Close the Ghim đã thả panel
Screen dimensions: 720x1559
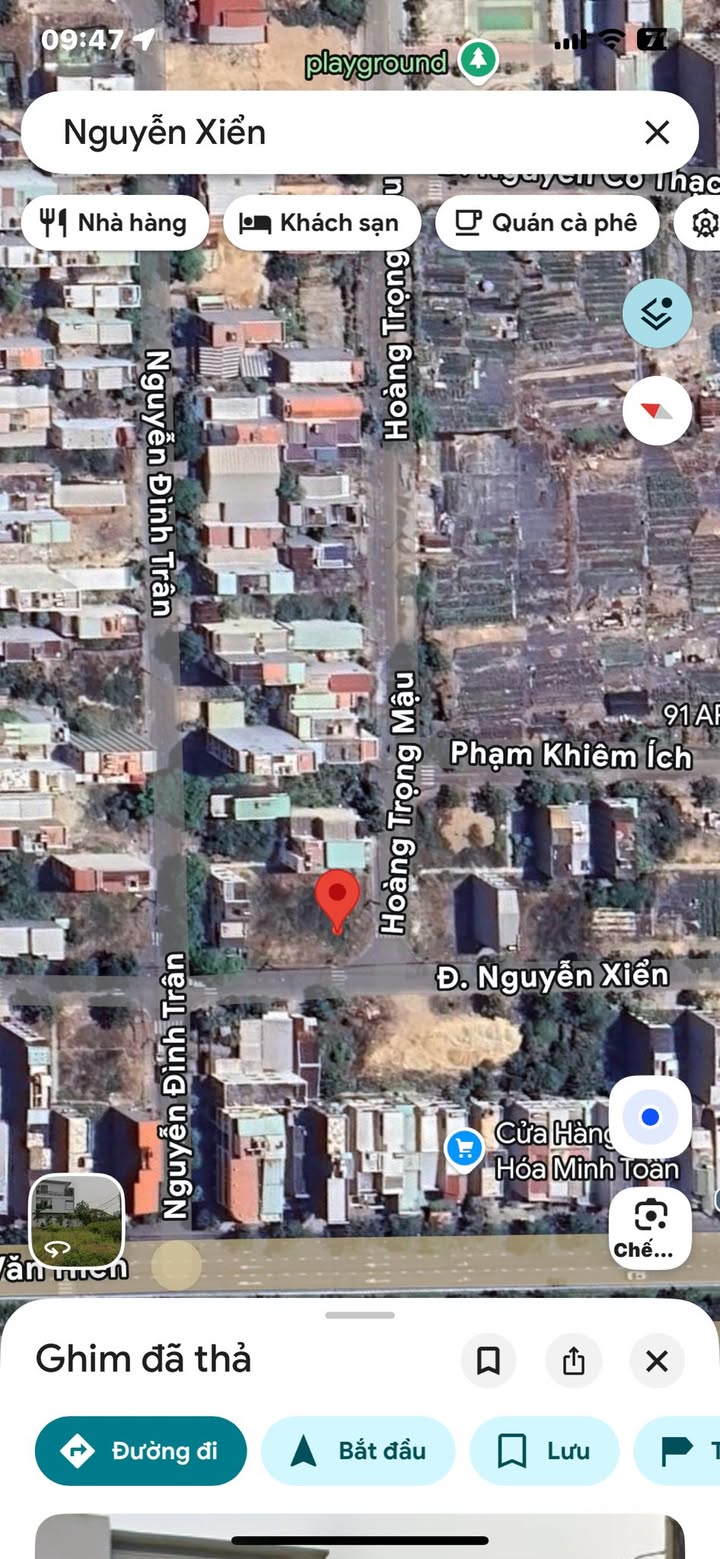[657, 1361]
